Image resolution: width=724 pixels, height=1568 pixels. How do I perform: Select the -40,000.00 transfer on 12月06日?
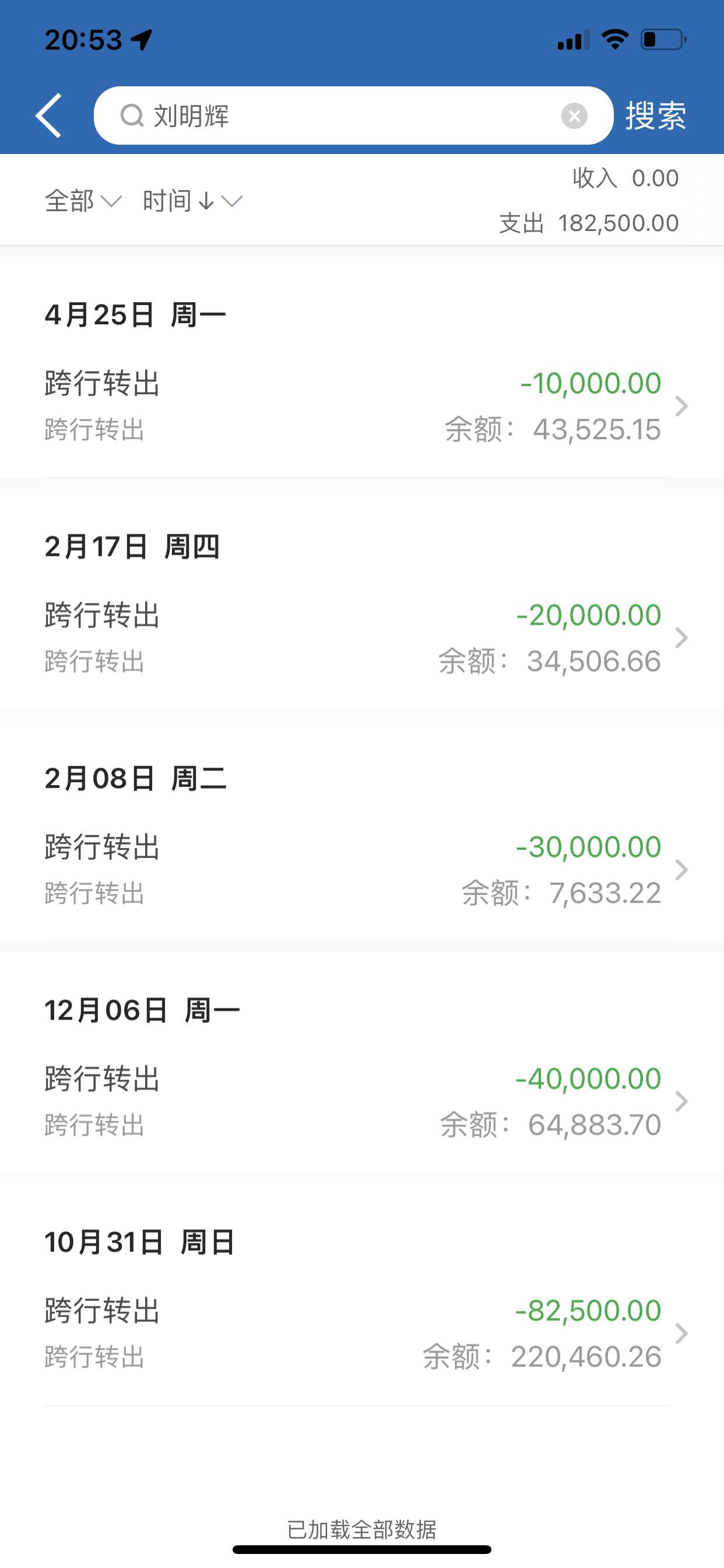[361, 1102]
